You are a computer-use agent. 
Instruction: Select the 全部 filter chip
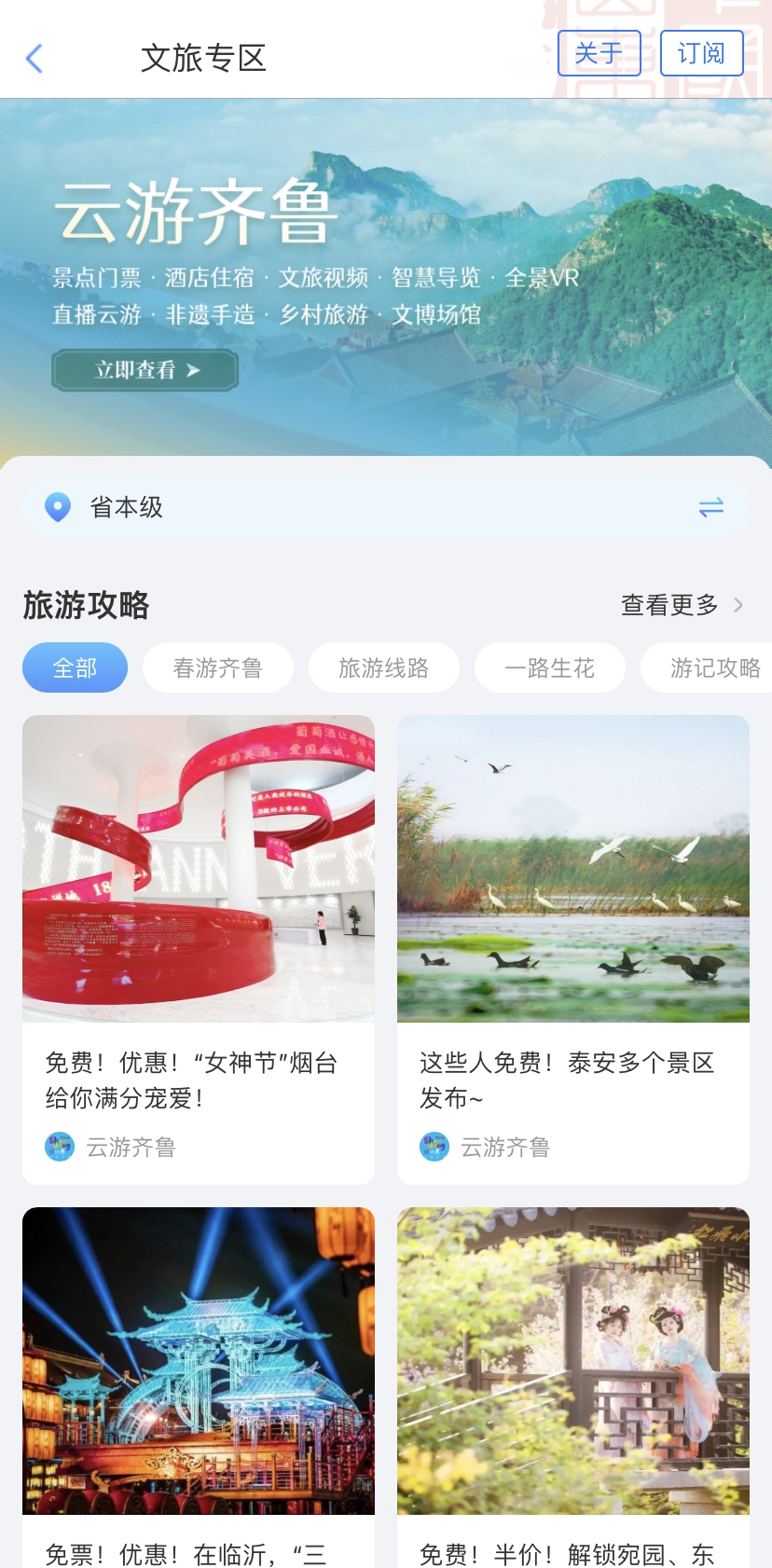(75, 667)
